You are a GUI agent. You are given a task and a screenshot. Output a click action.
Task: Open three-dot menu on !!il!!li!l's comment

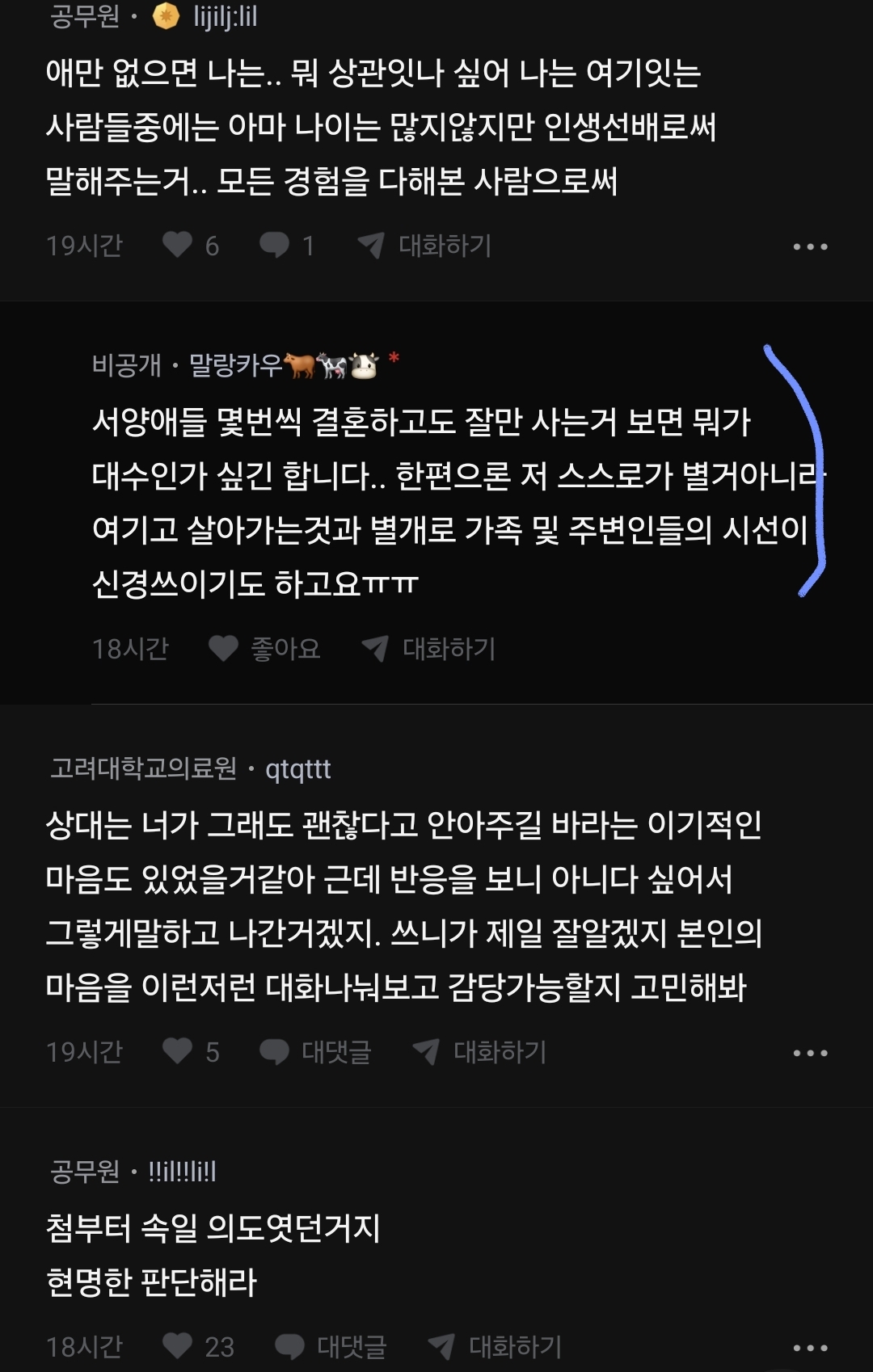(x=810, y=1348)
